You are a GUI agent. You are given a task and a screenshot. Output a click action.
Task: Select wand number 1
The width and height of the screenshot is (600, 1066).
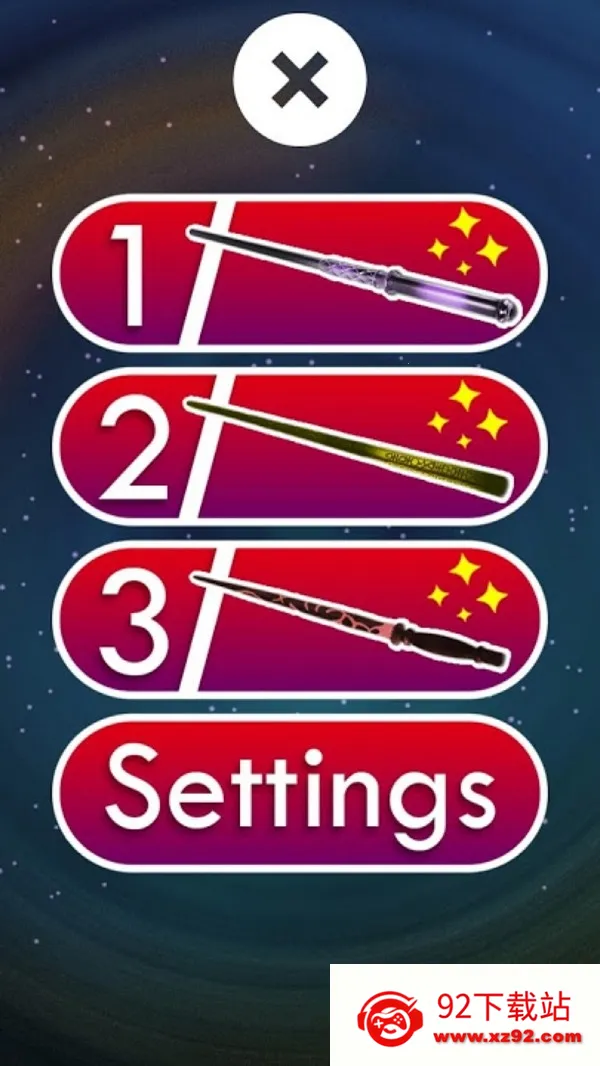[x=299, y=272]
